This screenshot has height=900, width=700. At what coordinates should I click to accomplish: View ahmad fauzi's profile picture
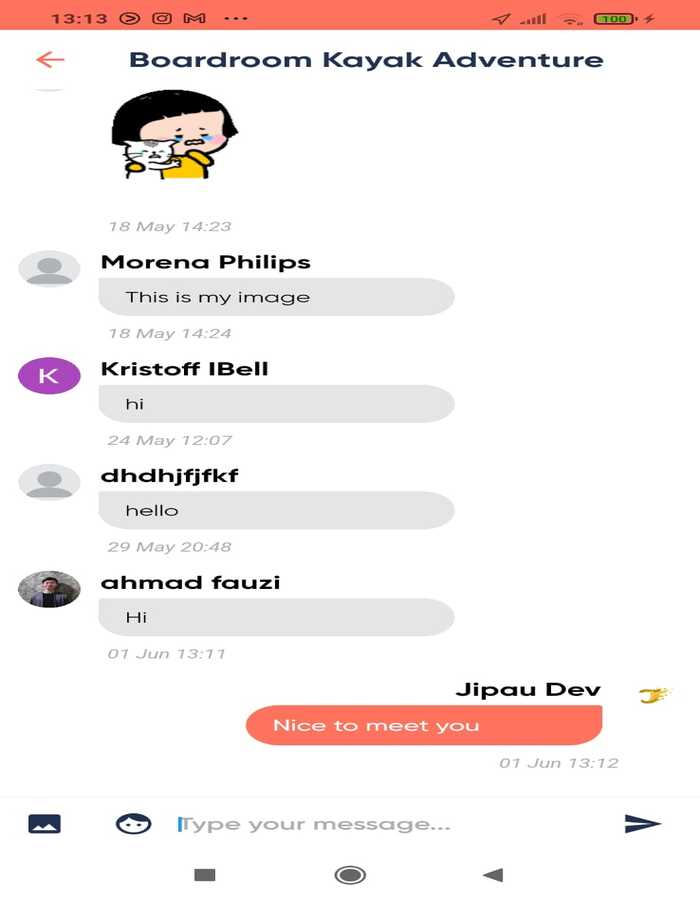49,590
